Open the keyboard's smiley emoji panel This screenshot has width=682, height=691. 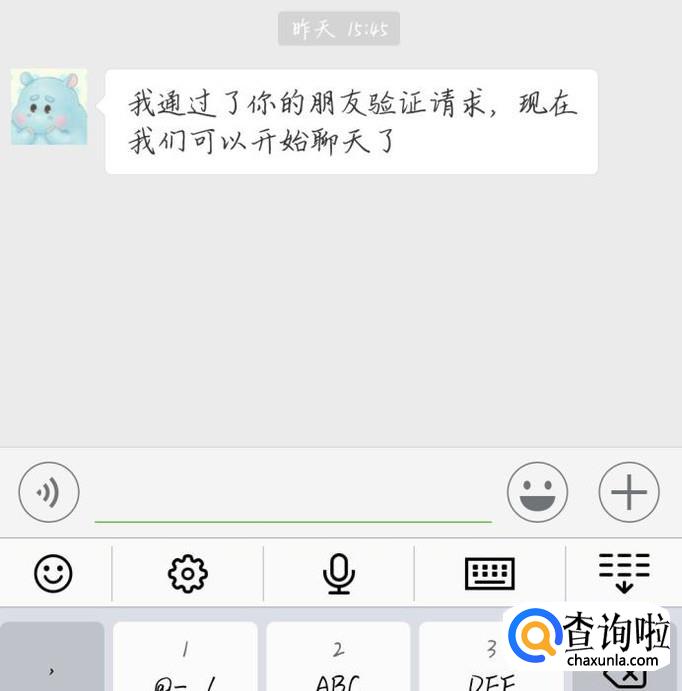[53, 573]
